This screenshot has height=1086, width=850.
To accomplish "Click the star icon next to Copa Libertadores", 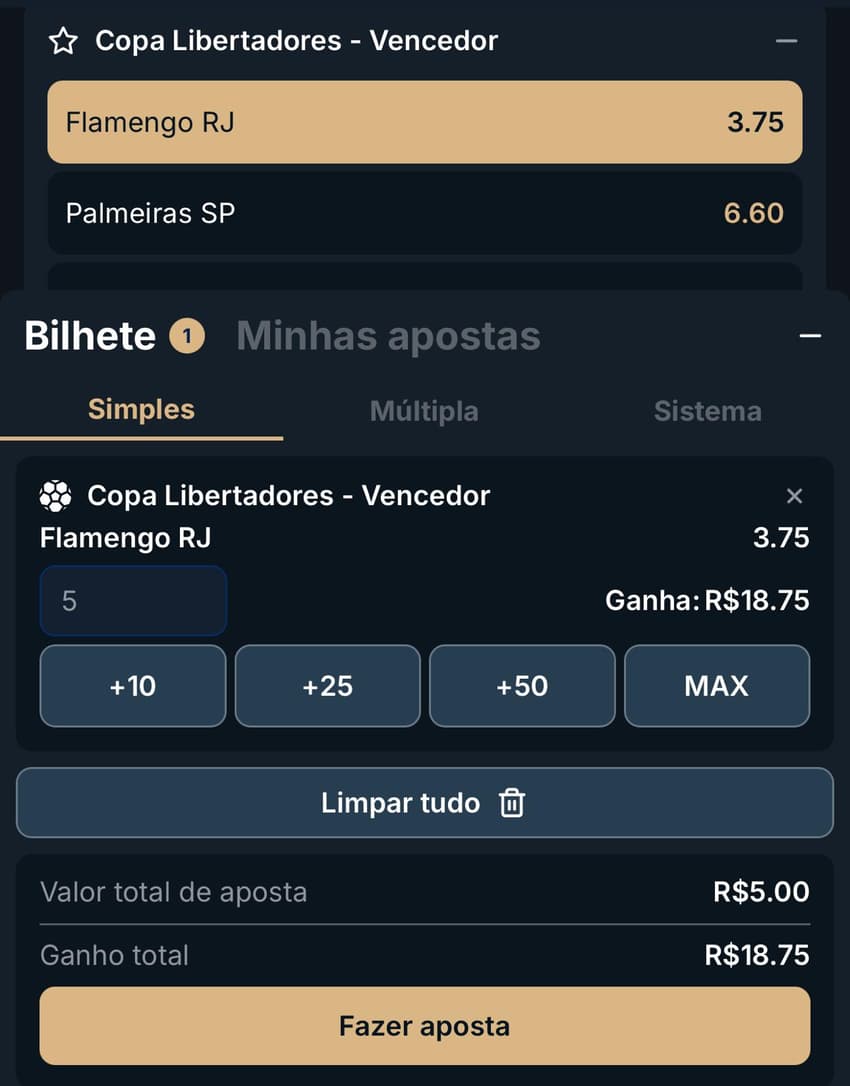I will 63,41.
